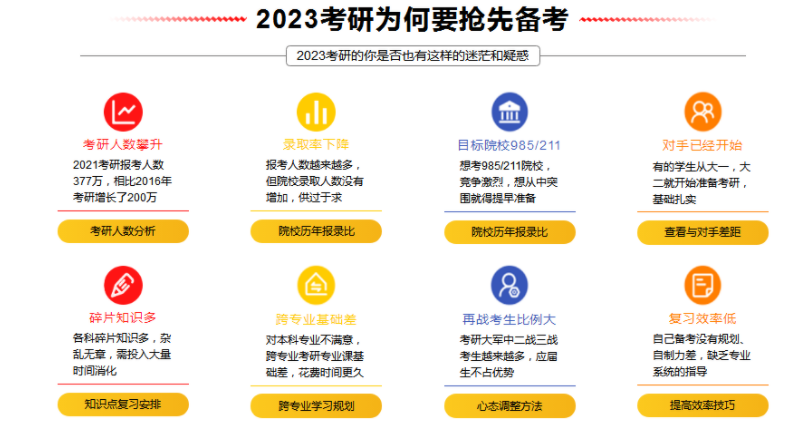Tap 院校历年报录比 under 目标院校985/211

(x=509, y=232)
